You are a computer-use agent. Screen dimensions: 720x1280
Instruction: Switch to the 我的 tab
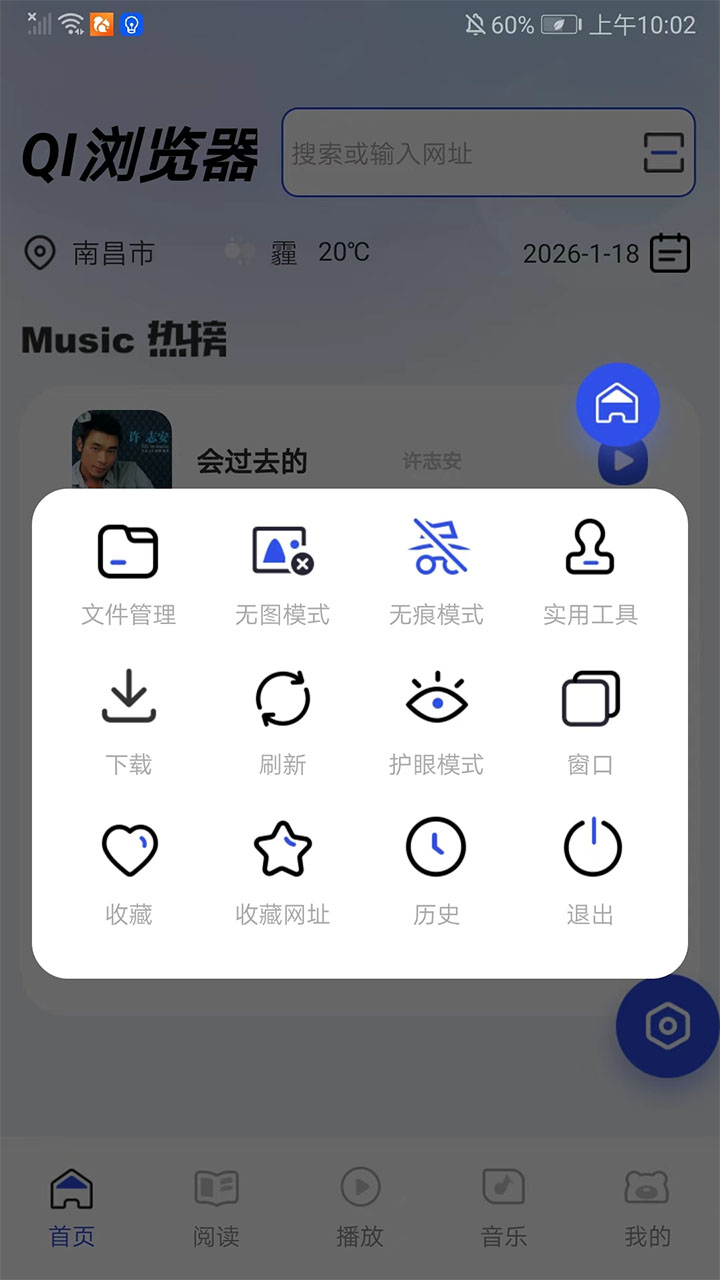[x=647, y=1208]
